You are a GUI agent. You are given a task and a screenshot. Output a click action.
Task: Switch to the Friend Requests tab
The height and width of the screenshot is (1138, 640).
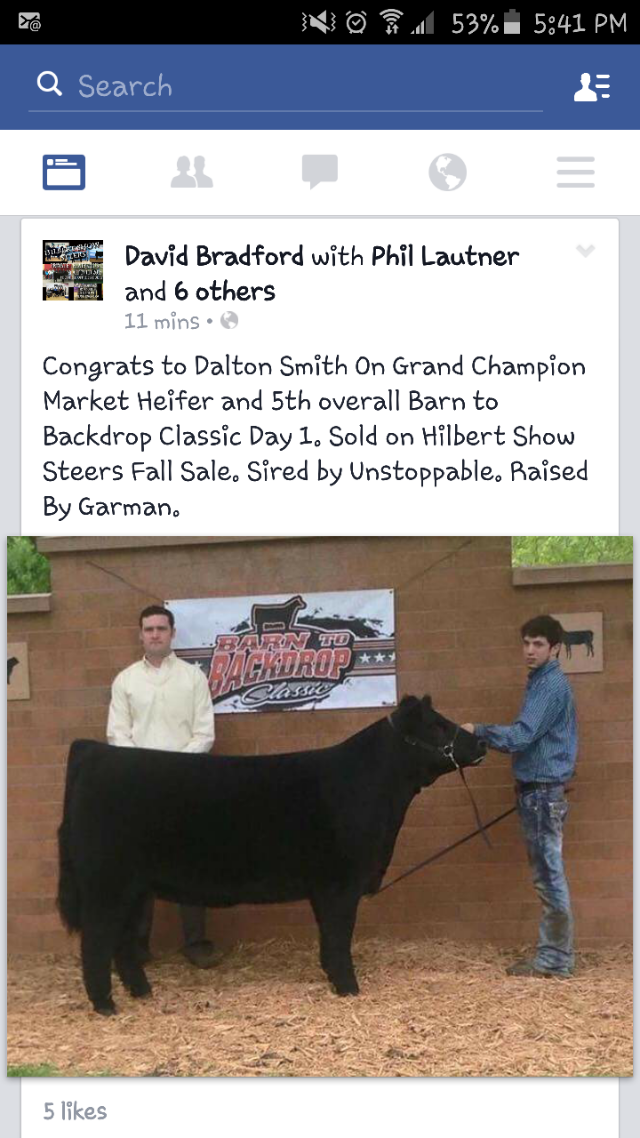point(192,173)
